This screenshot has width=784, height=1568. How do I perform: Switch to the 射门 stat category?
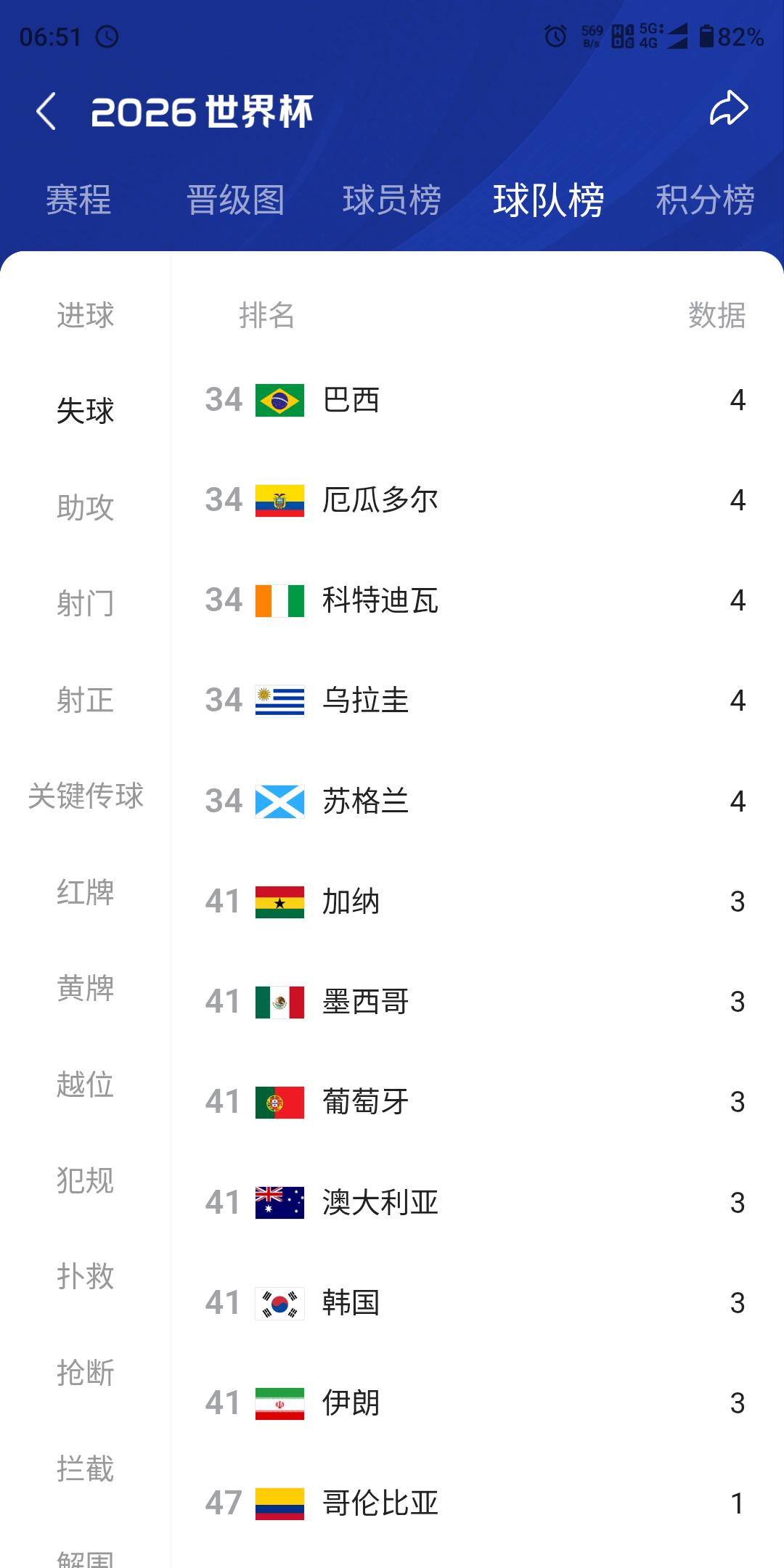(x=86, y=603)
